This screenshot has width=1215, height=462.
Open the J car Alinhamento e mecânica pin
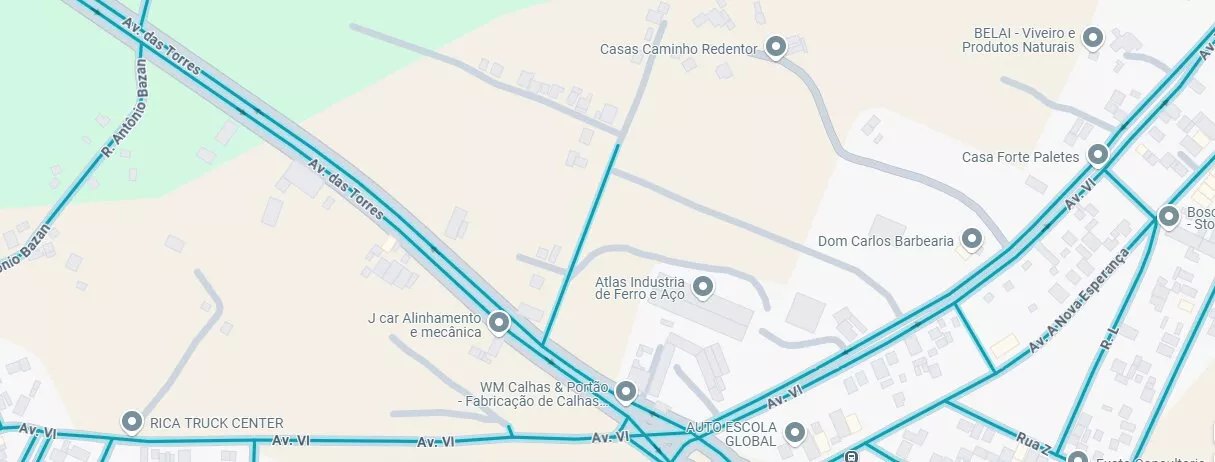[x=498, y=323]
